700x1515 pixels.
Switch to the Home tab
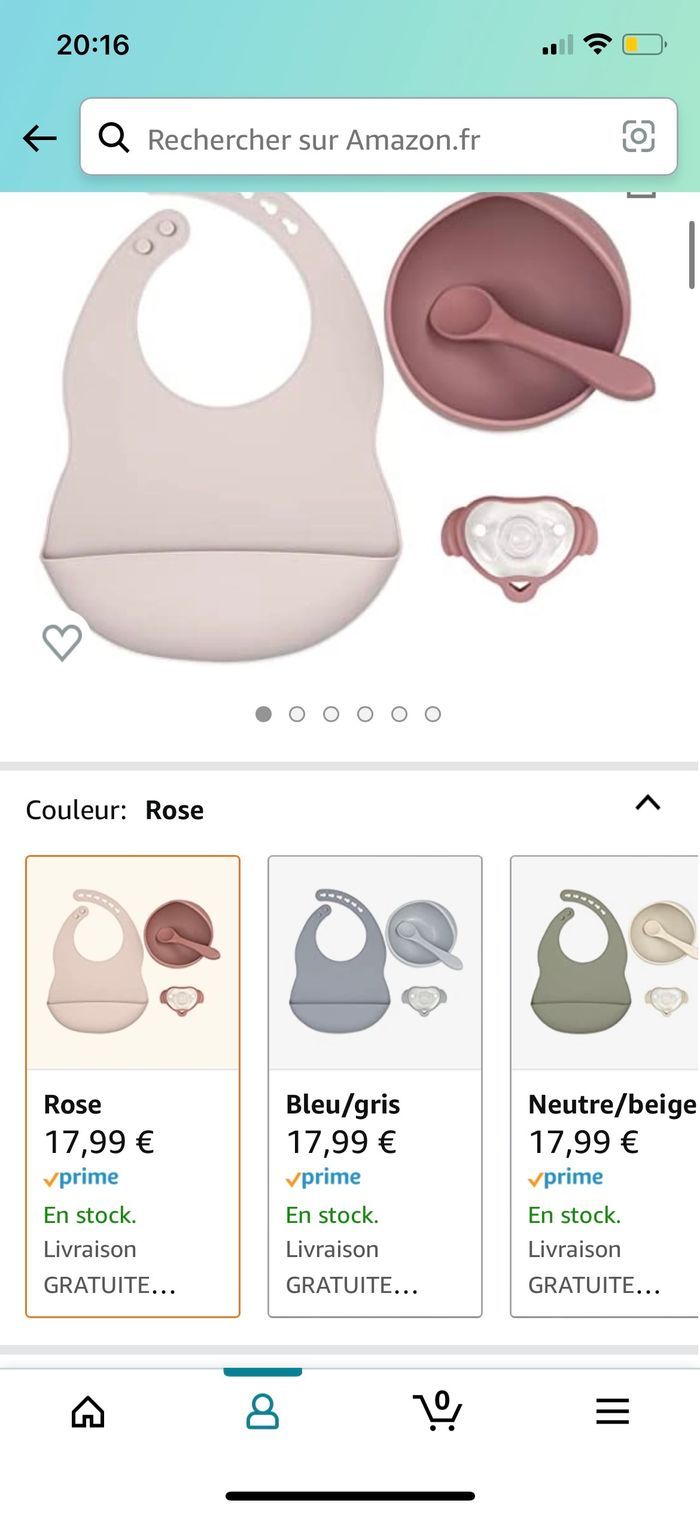click(88, 1411)
